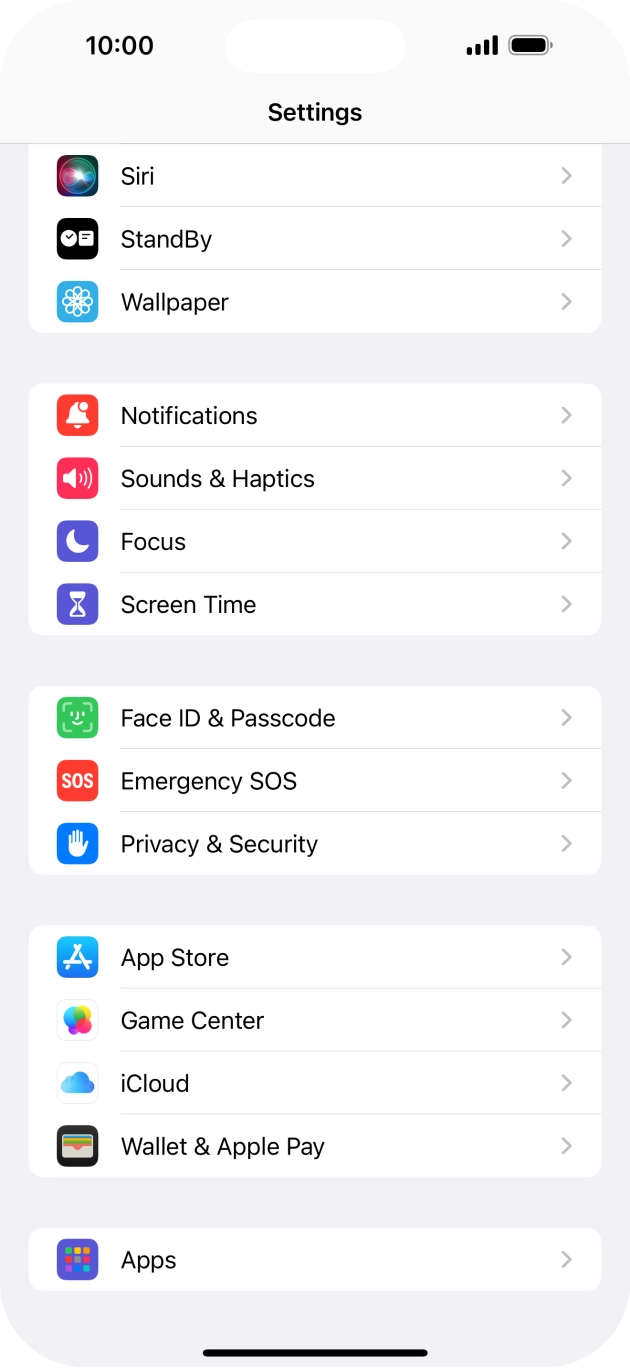Select the iCloud row
Screen dimensions: 630x1368
coord(314,1084)
